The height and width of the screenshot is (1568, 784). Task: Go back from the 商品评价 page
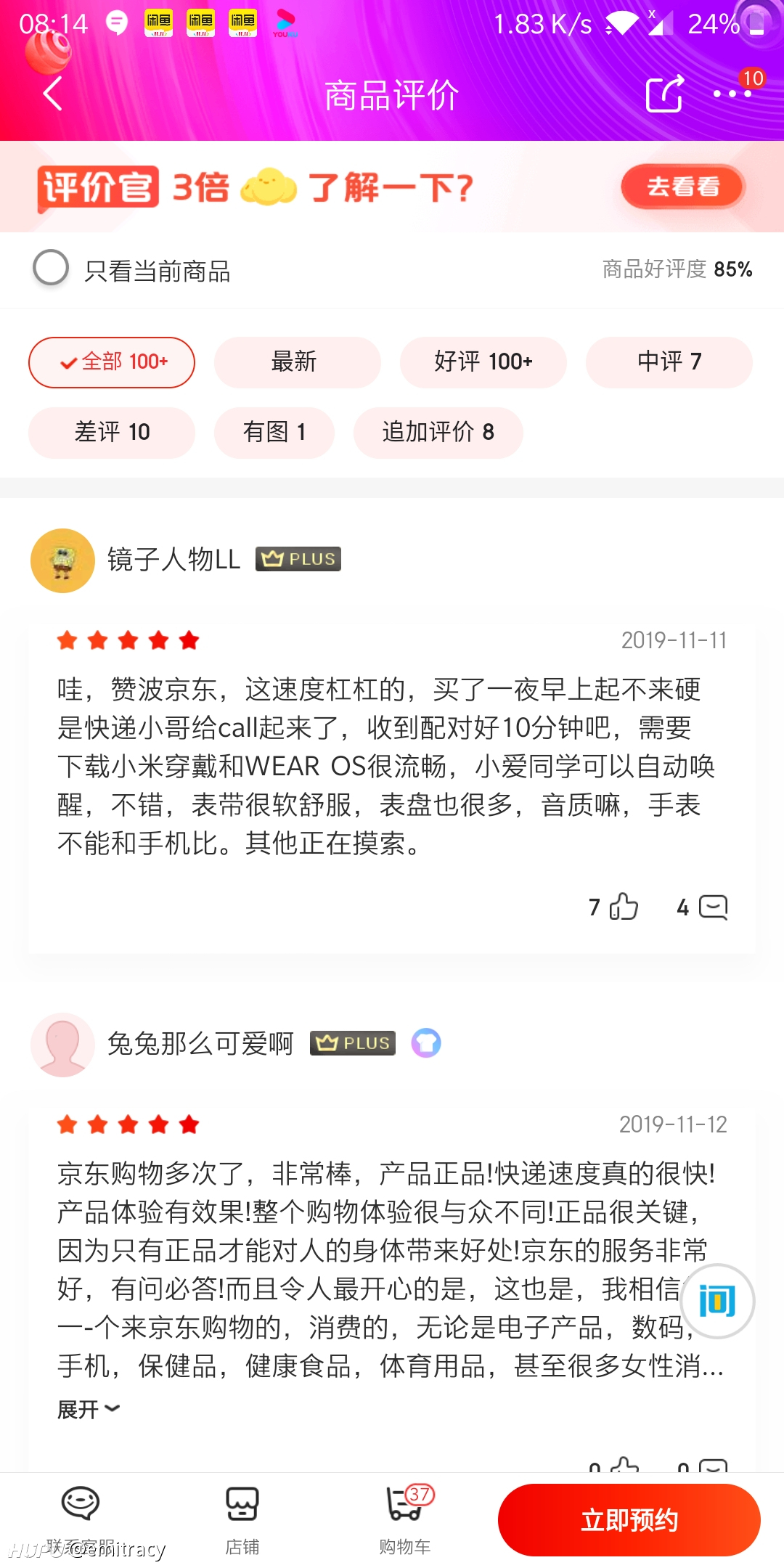pyautogui.click(x=52, y=94)
